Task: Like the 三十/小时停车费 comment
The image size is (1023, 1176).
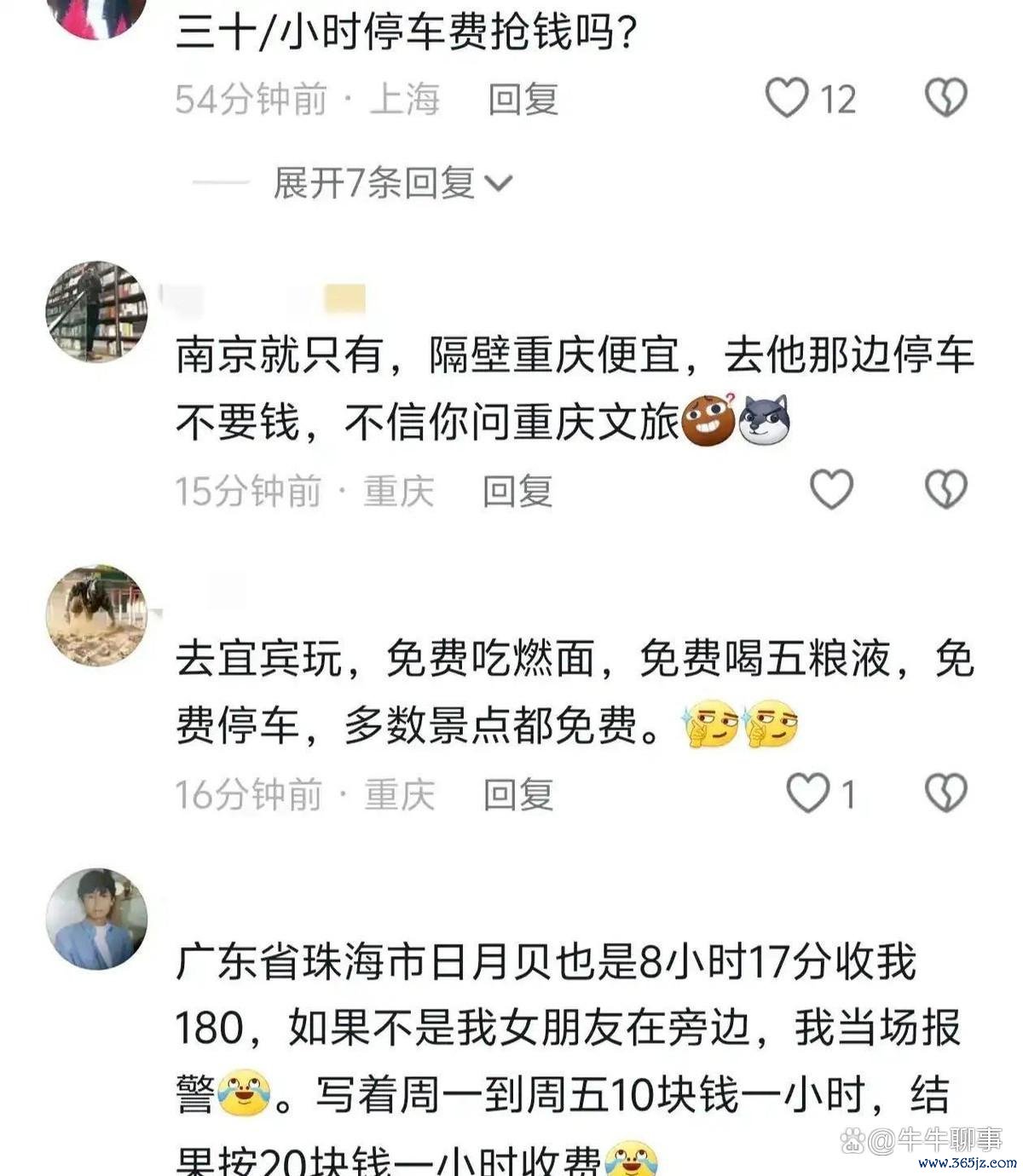Action: (x=787, y=98)
